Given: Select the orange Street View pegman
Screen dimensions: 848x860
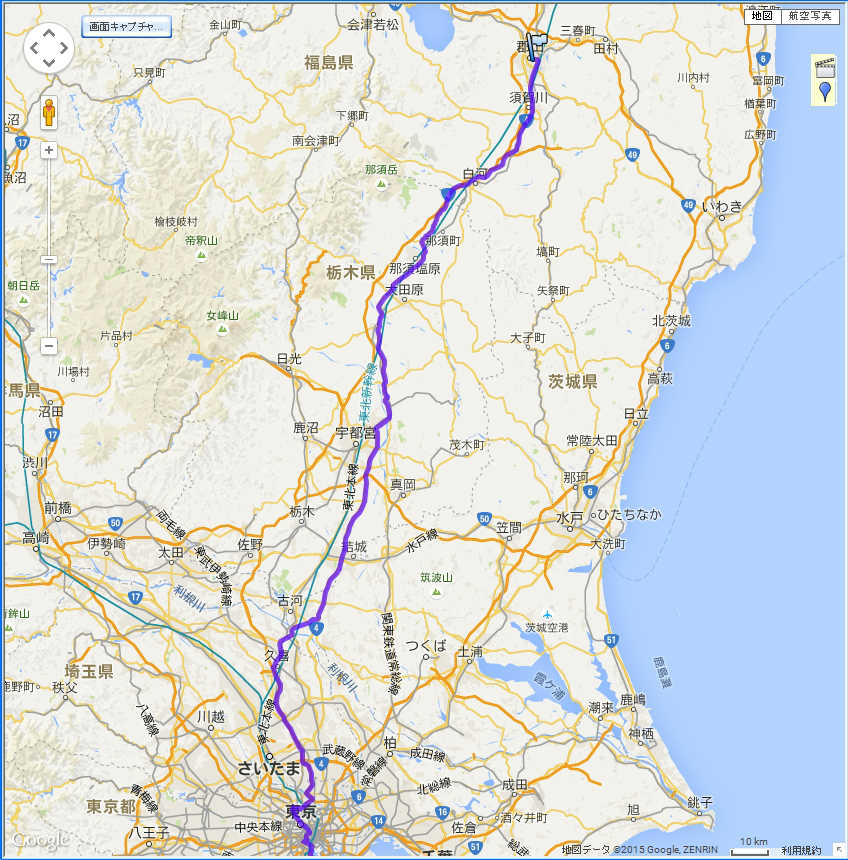Looking at the screenshot, I should point(49,113).
